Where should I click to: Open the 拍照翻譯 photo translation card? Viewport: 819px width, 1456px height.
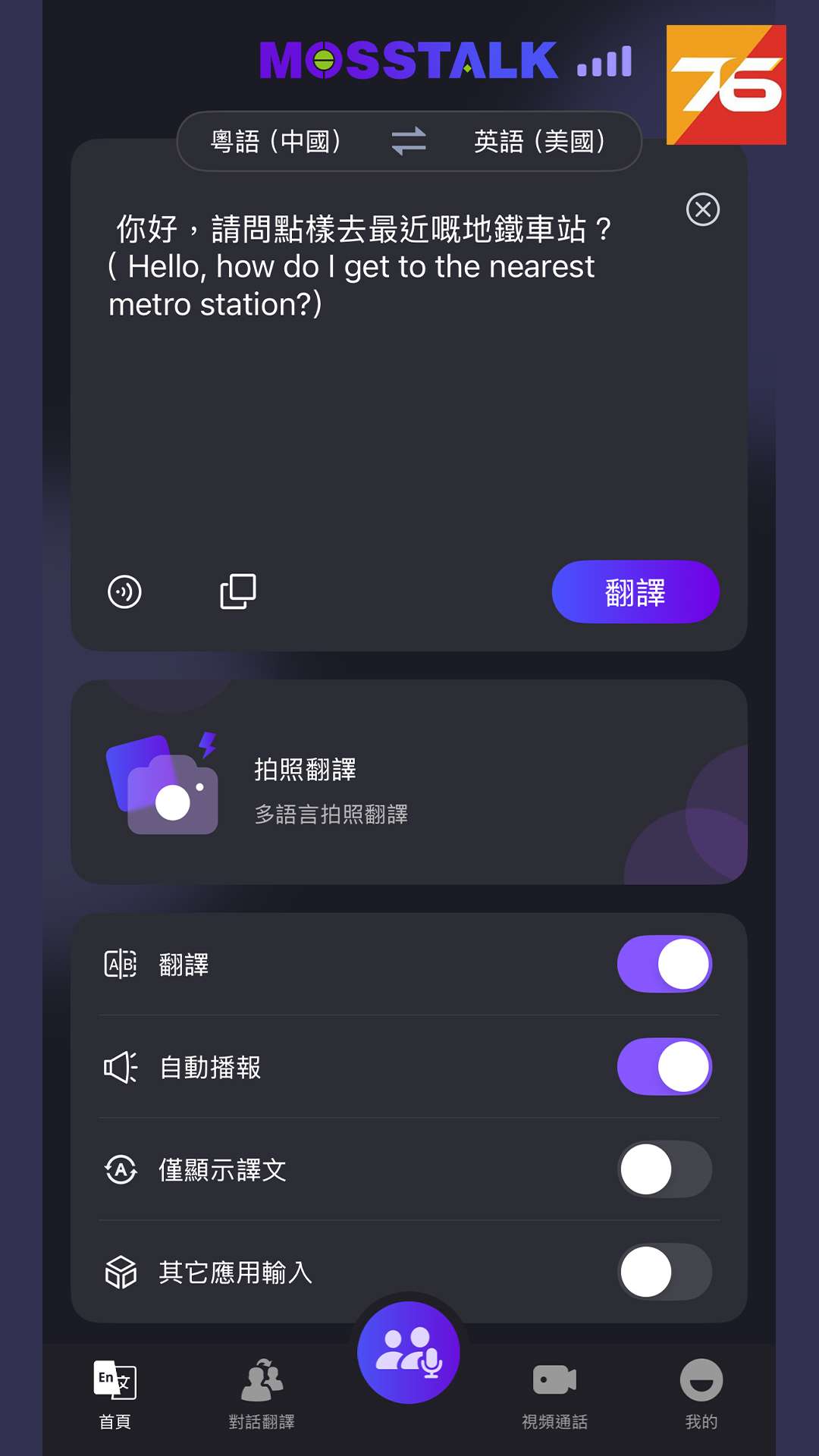pyautogui.click(x=409, y=782)
